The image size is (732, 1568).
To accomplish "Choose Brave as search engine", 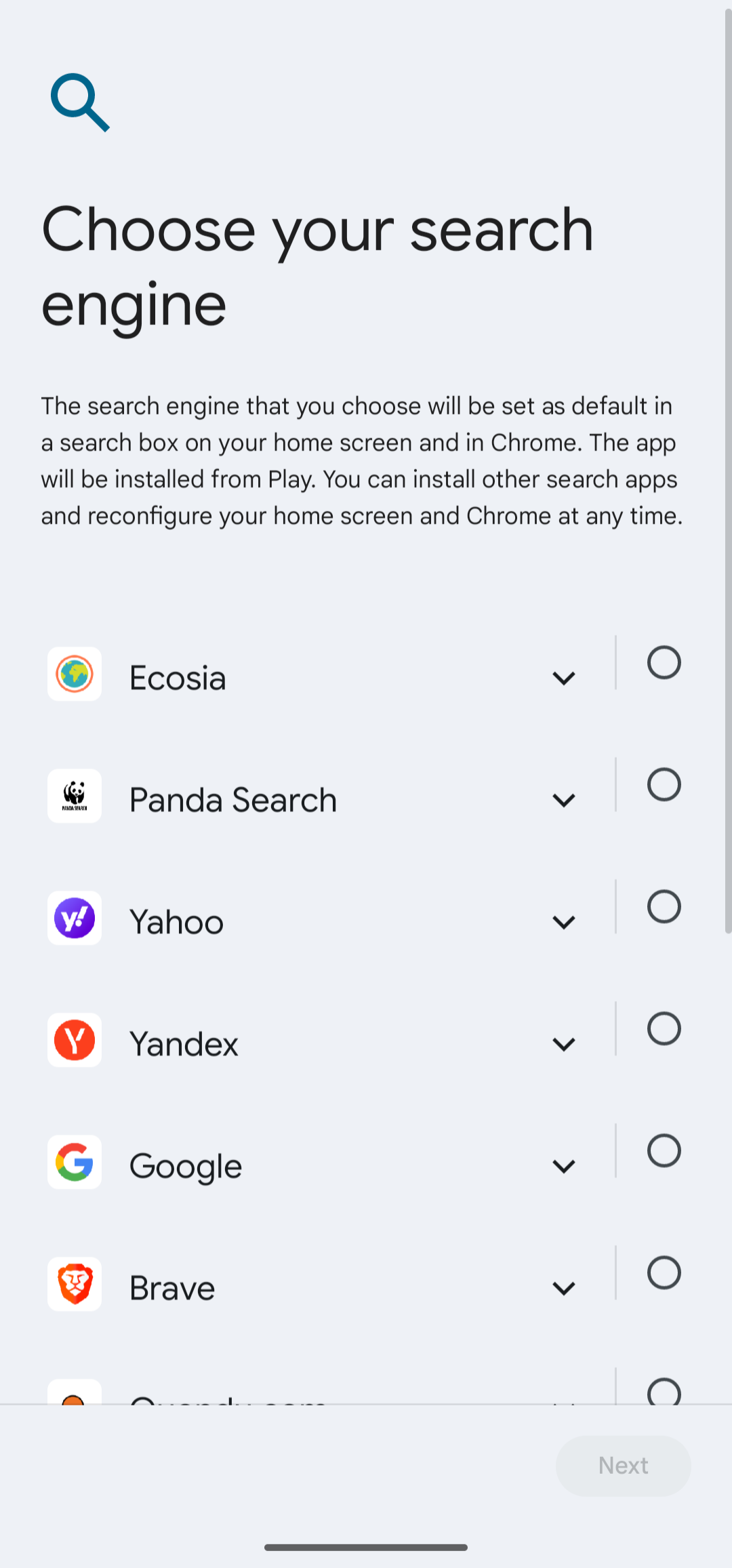I will point(664,1272).
